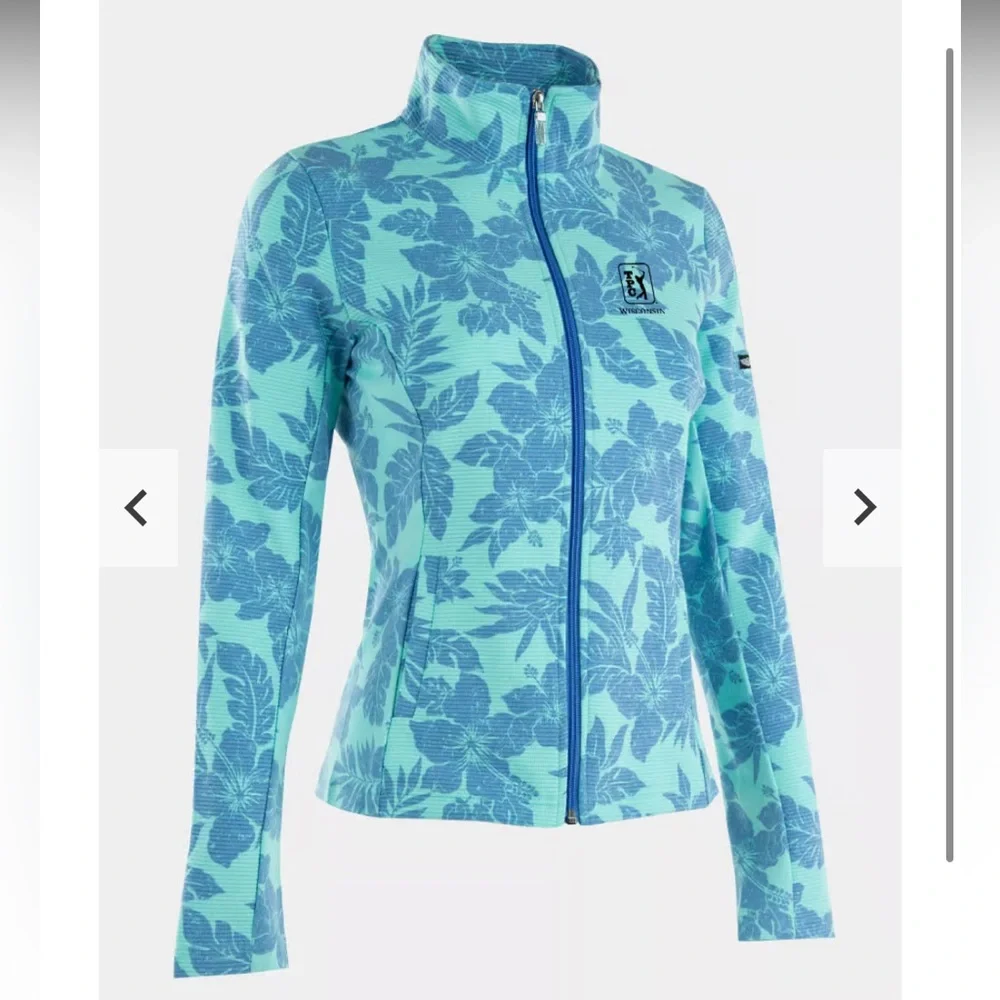Go to the previous product image
The image size is (1000, 1000).
[138, 508]
